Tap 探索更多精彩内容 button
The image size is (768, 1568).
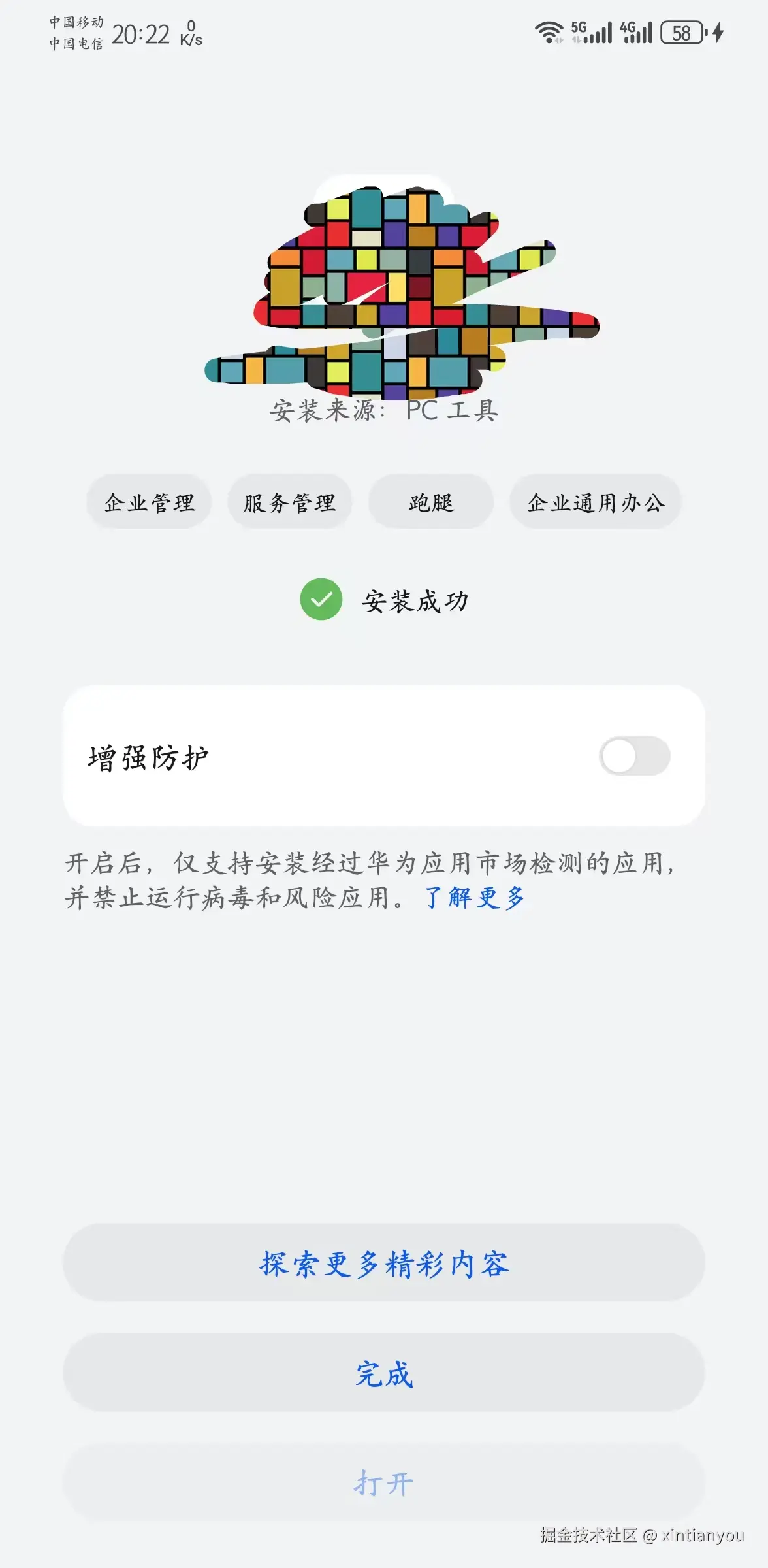[384, 1264]
